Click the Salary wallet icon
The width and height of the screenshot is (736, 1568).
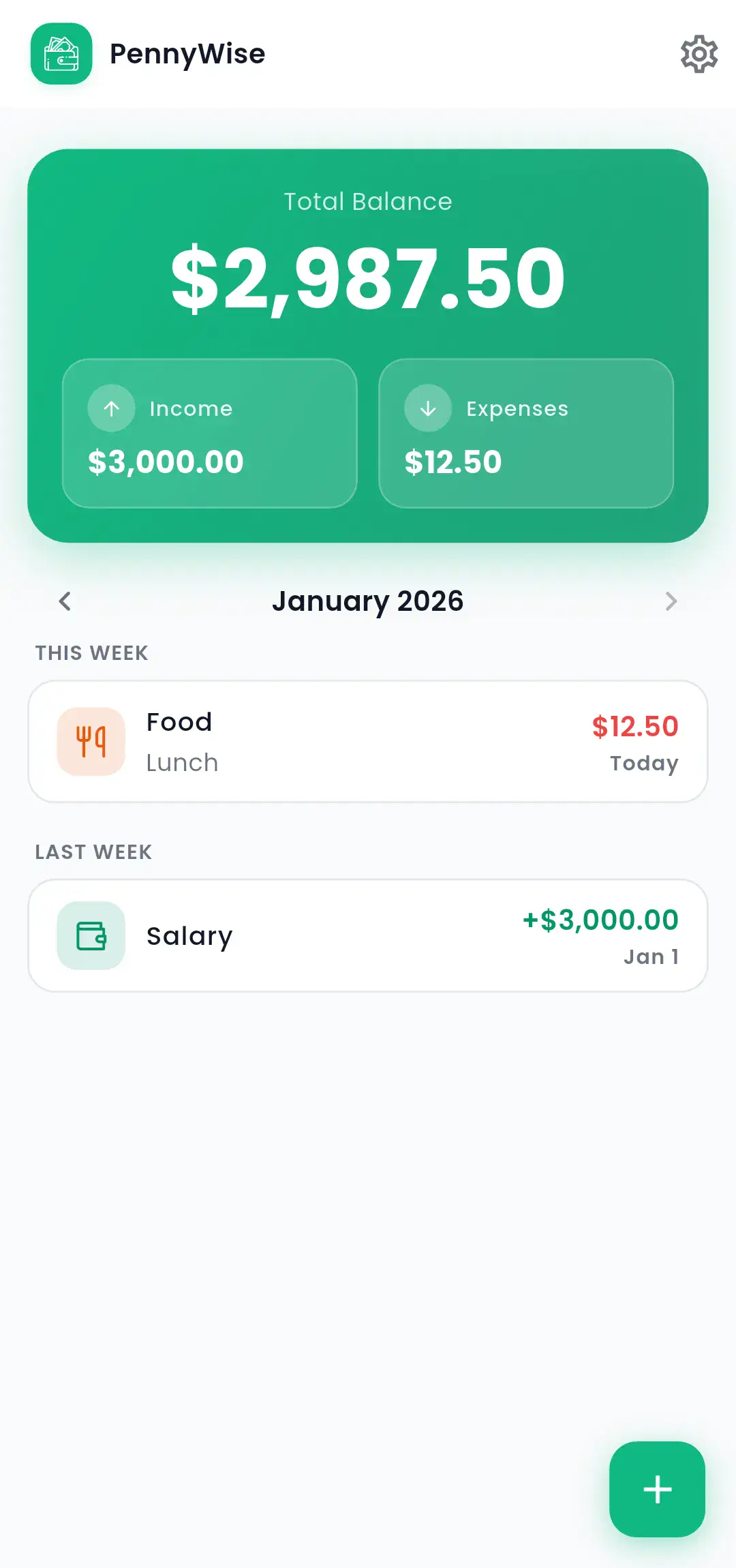point(91,935)
